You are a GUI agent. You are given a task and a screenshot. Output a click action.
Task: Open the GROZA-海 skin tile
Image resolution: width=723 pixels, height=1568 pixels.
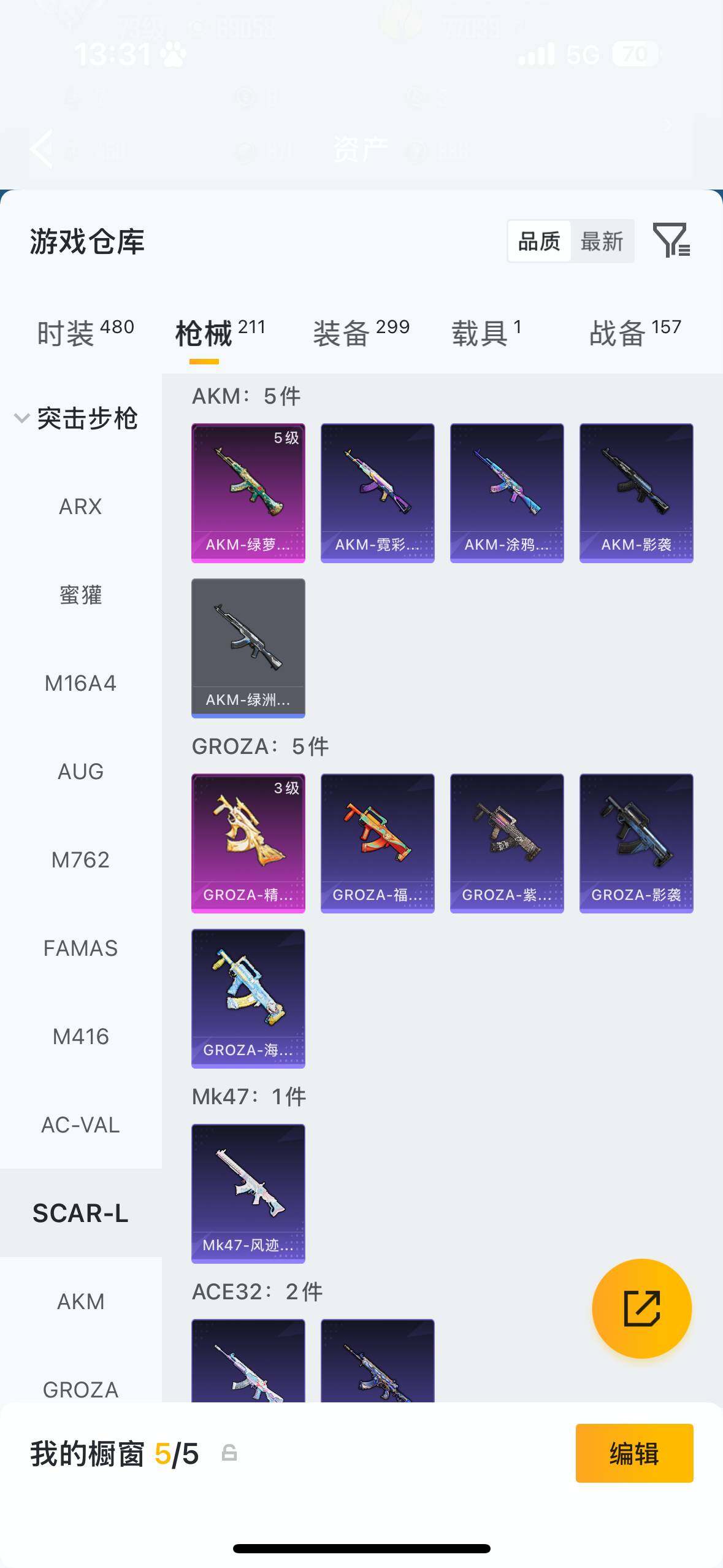(x=248, y=998)
